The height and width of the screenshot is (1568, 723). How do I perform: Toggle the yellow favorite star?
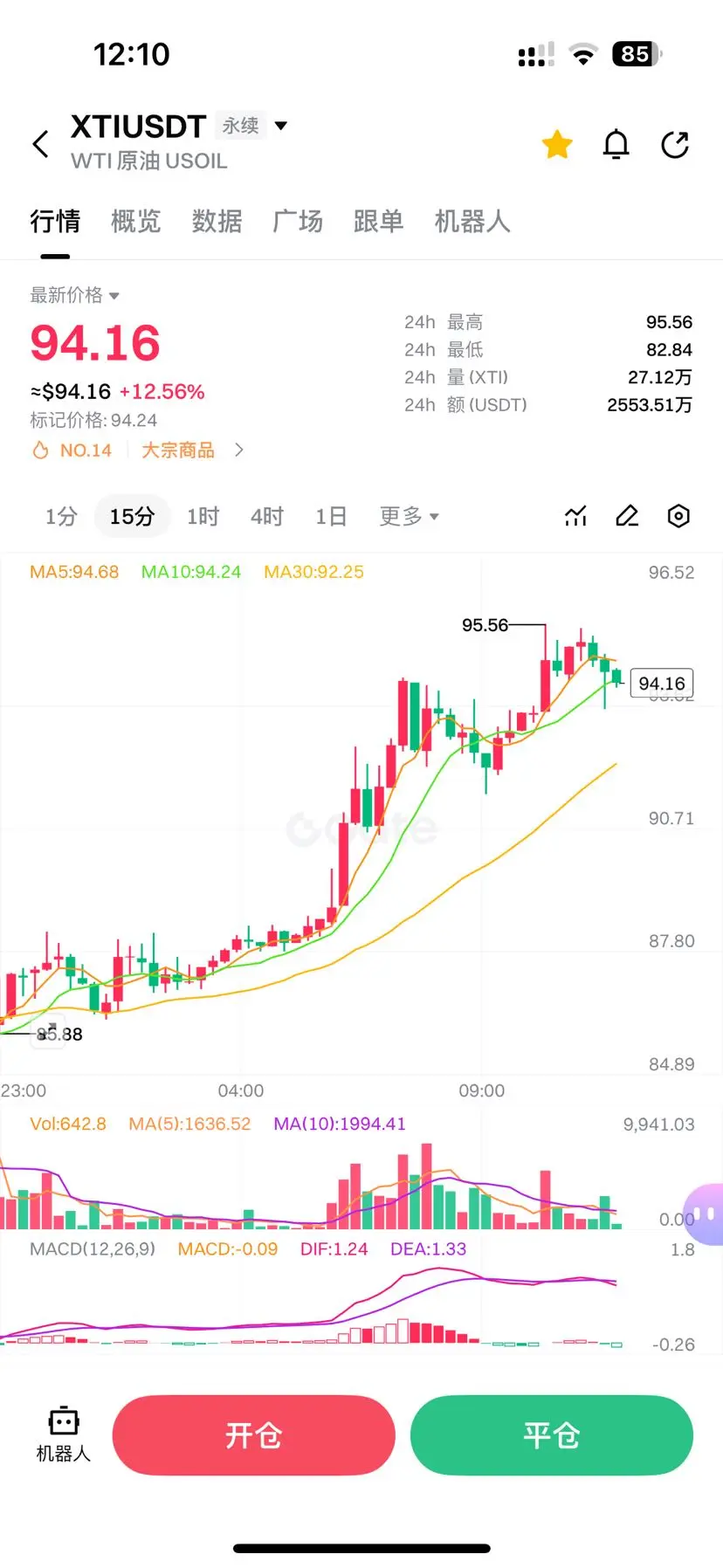click(556, 144)
